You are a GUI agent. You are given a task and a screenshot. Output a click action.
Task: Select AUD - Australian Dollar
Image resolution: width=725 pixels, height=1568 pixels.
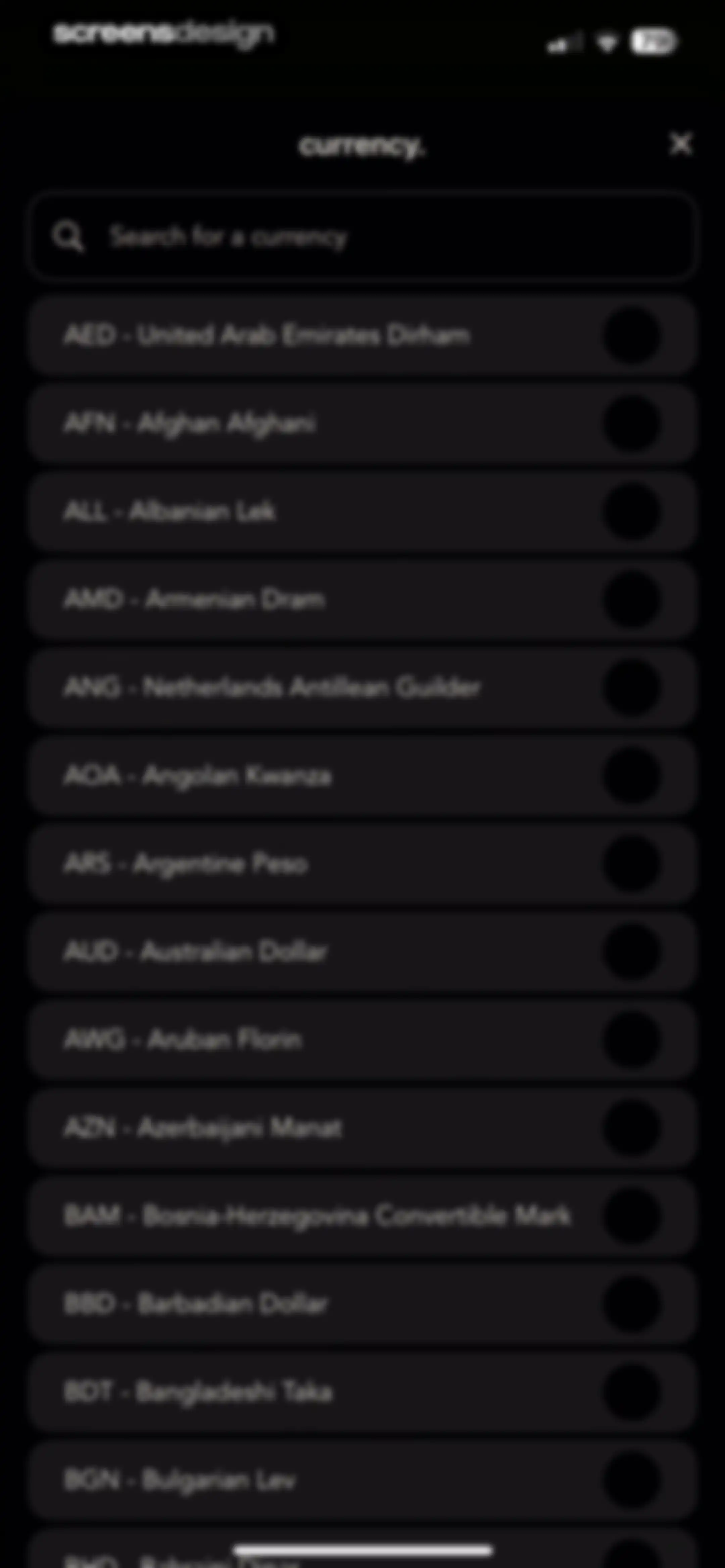click(x=362, y=952)
